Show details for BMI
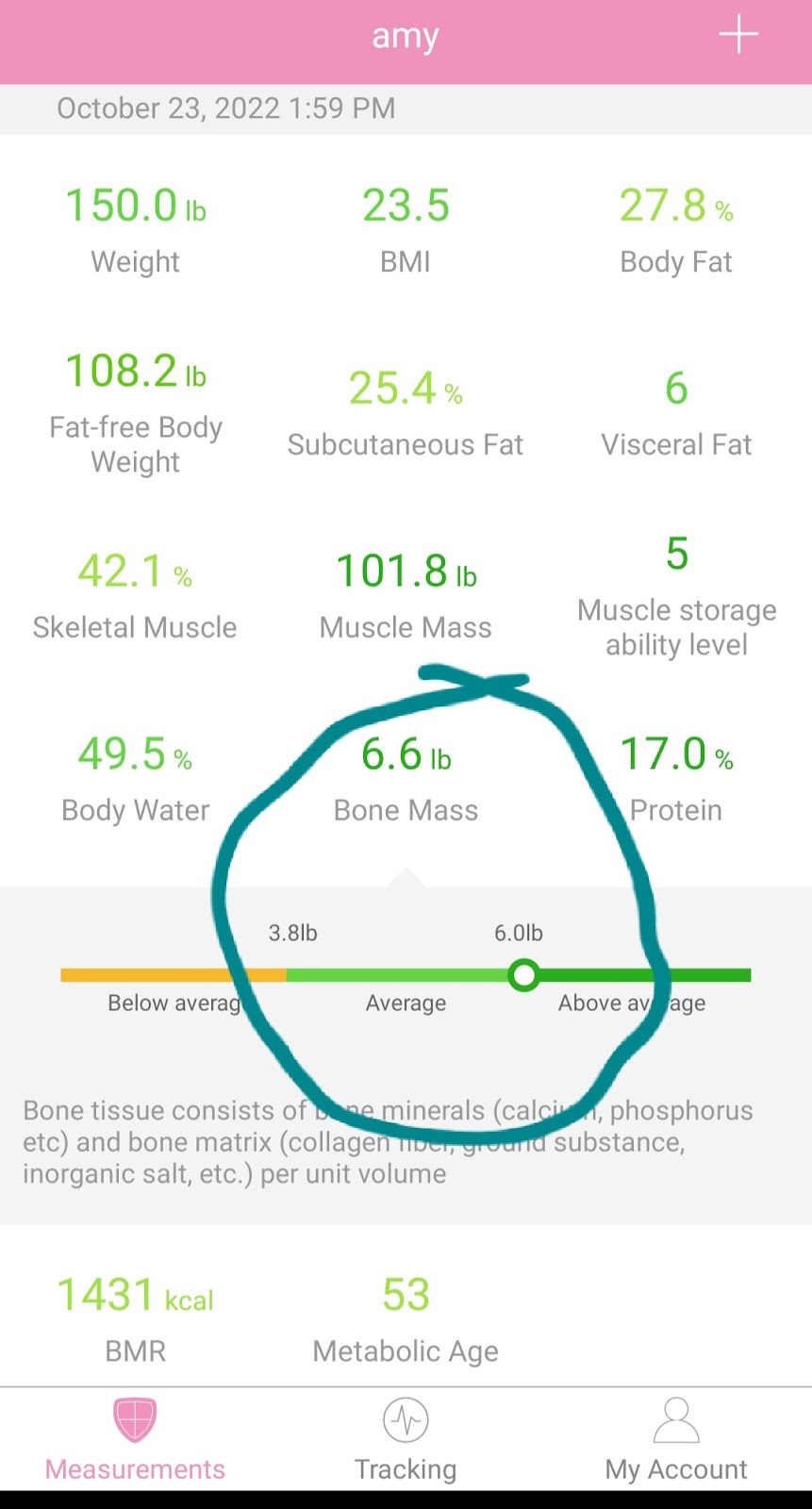The height and width of the screenshot is (1509, 812). point(406,229)
